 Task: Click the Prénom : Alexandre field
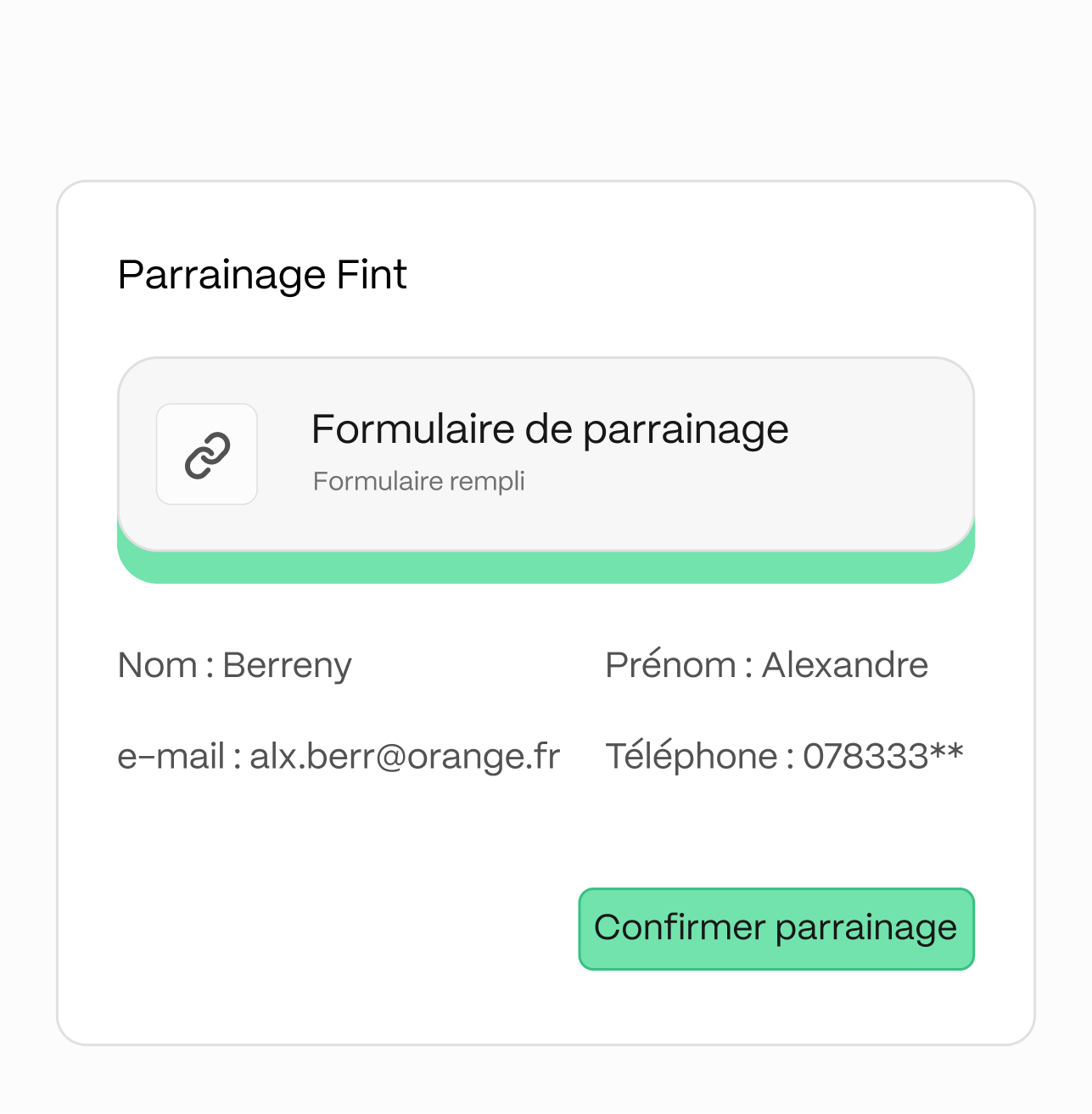[766, 665]
